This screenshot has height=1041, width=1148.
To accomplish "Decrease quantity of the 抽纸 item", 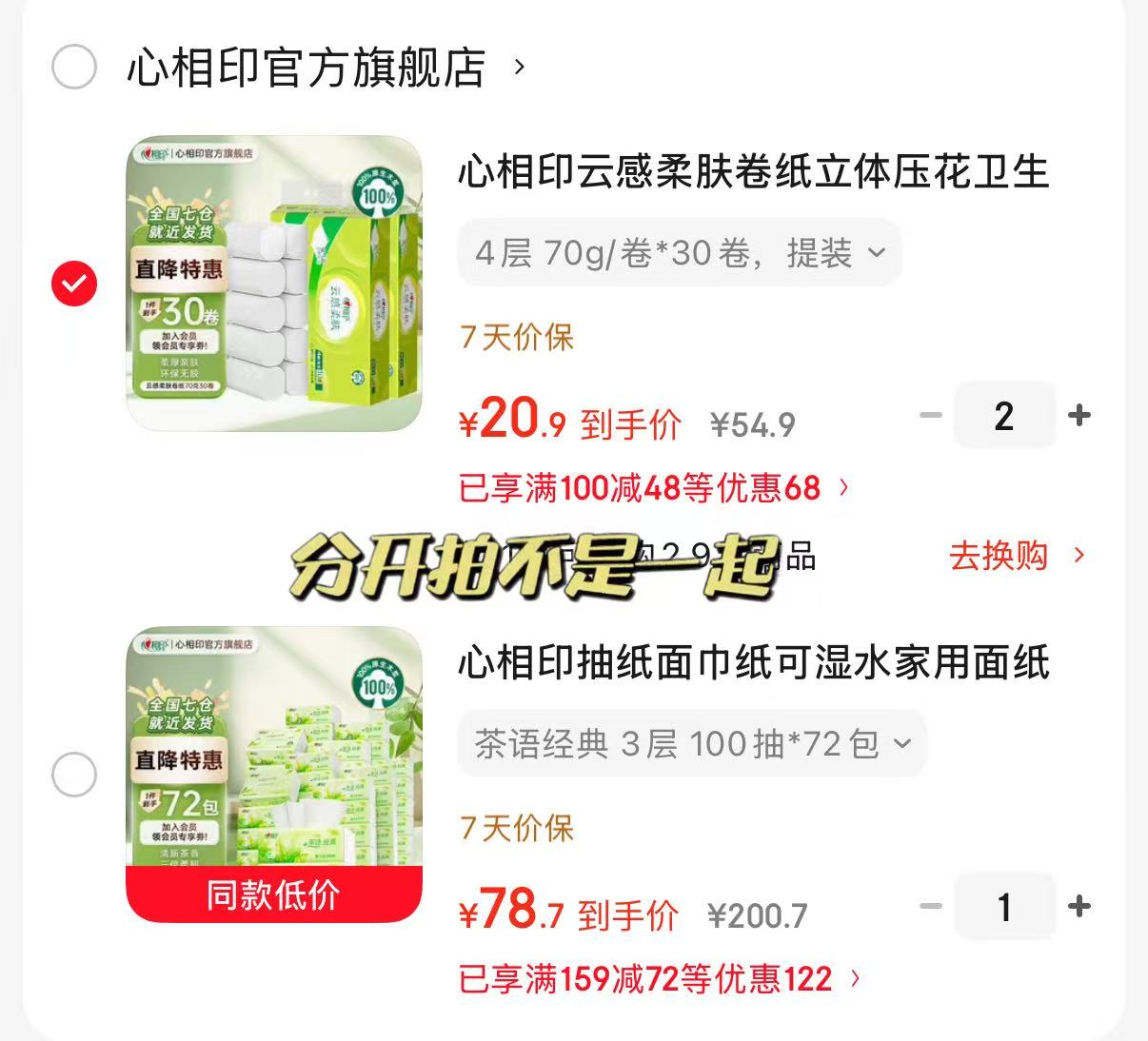I will tap(930, 907).
